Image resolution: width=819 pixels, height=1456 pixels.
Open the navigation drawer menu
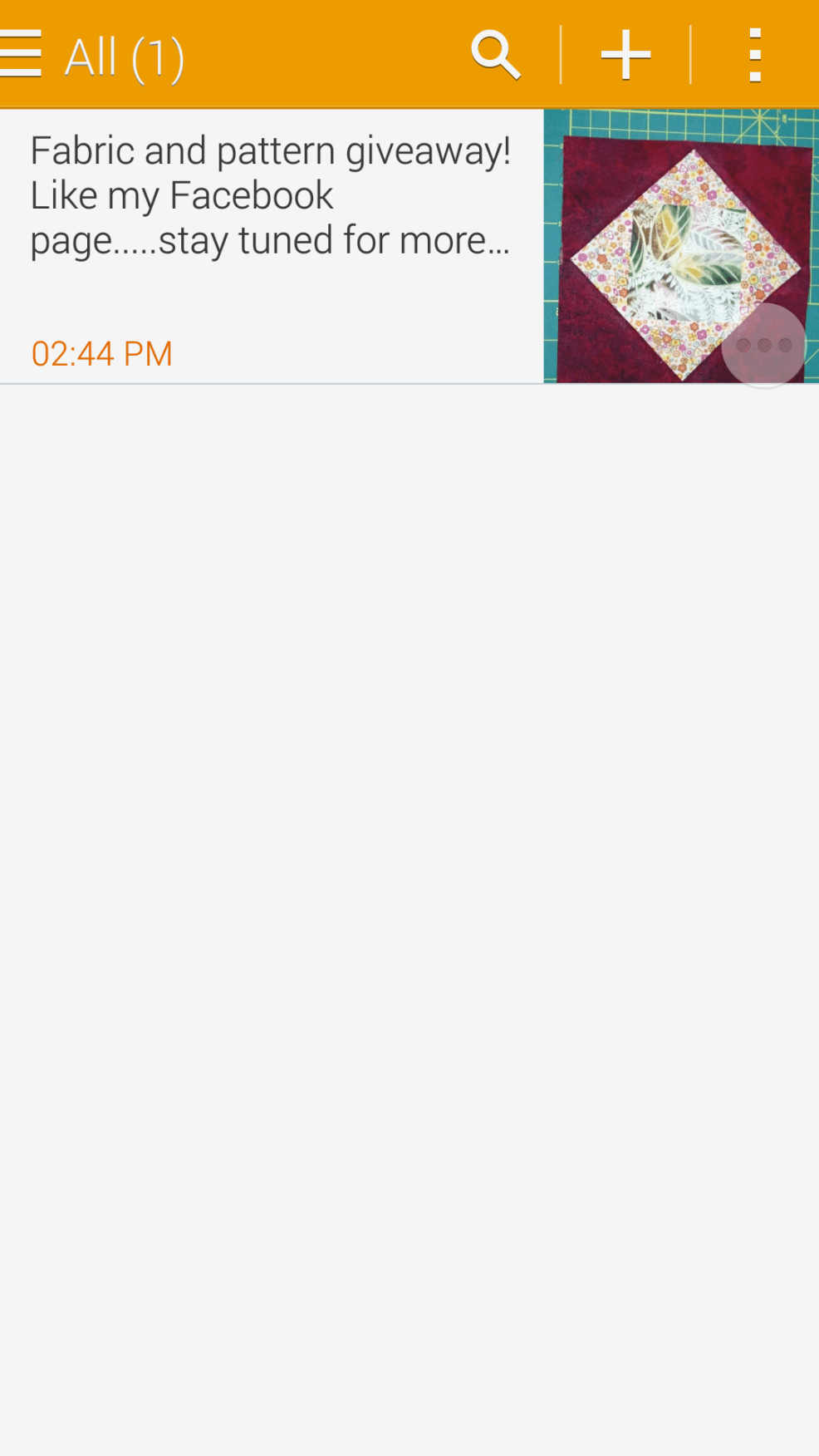pyautogui.click(x=22, y=55)
